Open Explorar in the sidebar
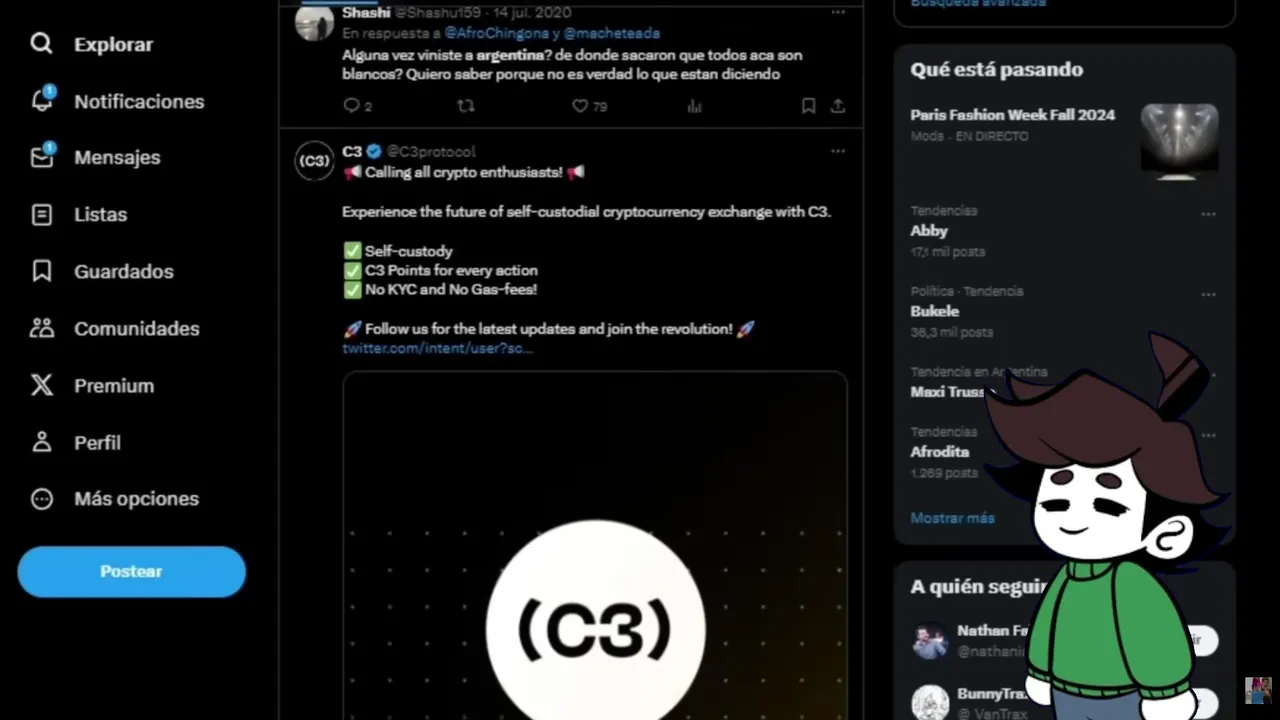Image resolution: width=1280 pixels, height=720 pixels. coord(112,44)
